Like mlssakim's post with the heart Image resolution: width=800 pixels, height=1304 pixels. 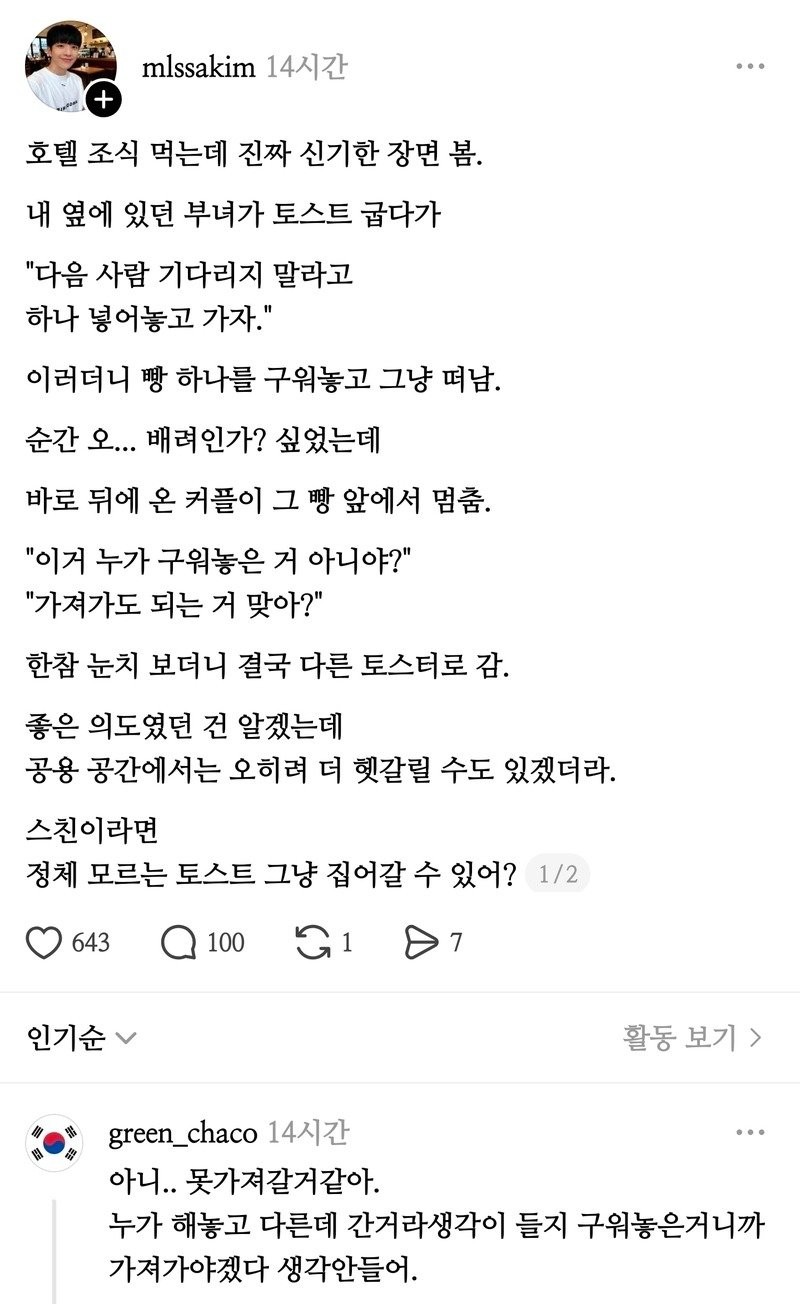(43, 942)
